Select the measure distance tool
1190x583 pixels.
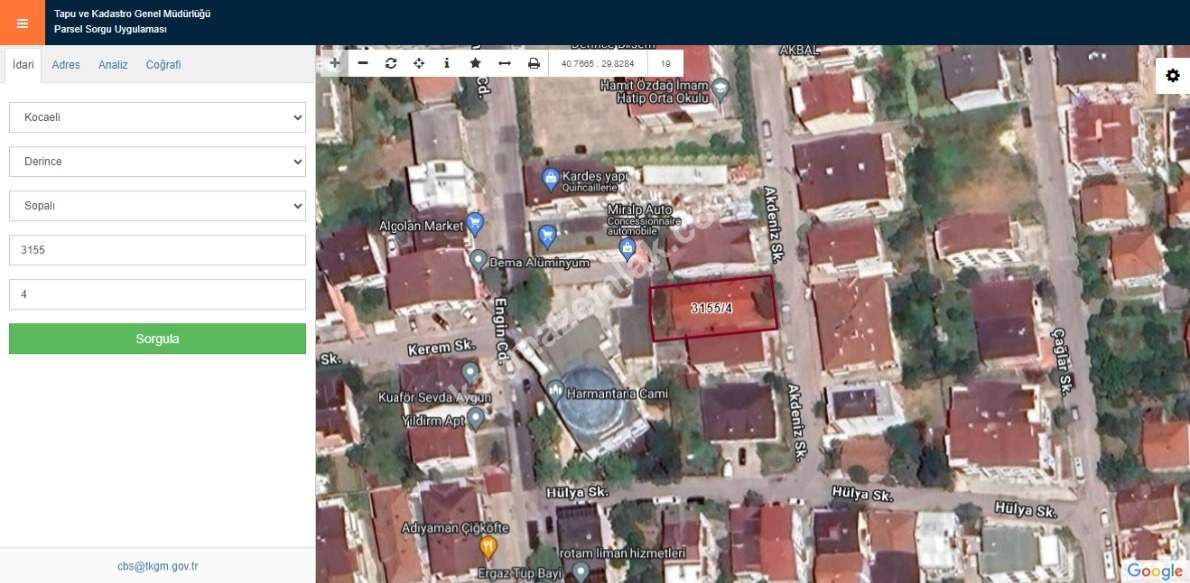click(x=505, y=63)
